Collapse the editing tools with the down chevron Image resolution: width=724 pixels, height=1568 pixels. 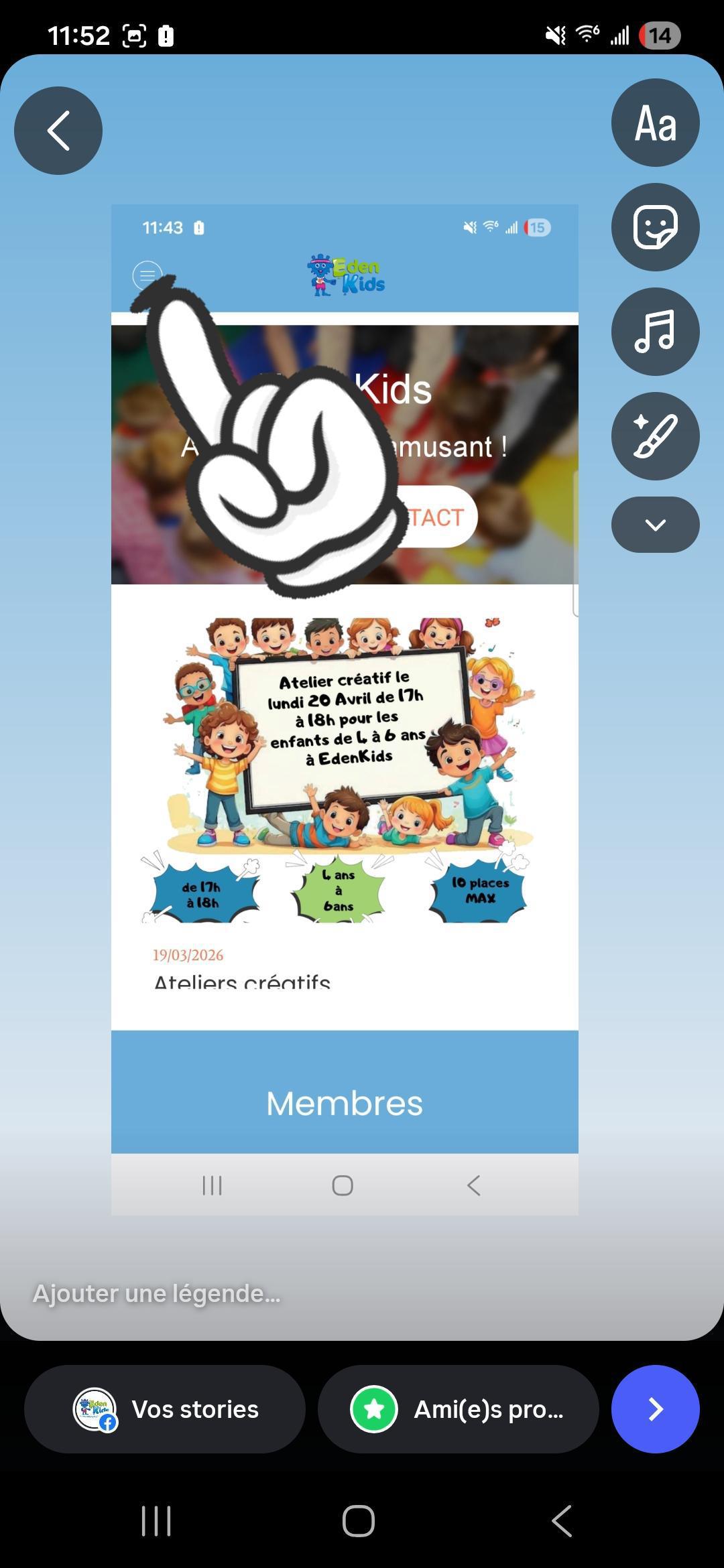[655, 525]
